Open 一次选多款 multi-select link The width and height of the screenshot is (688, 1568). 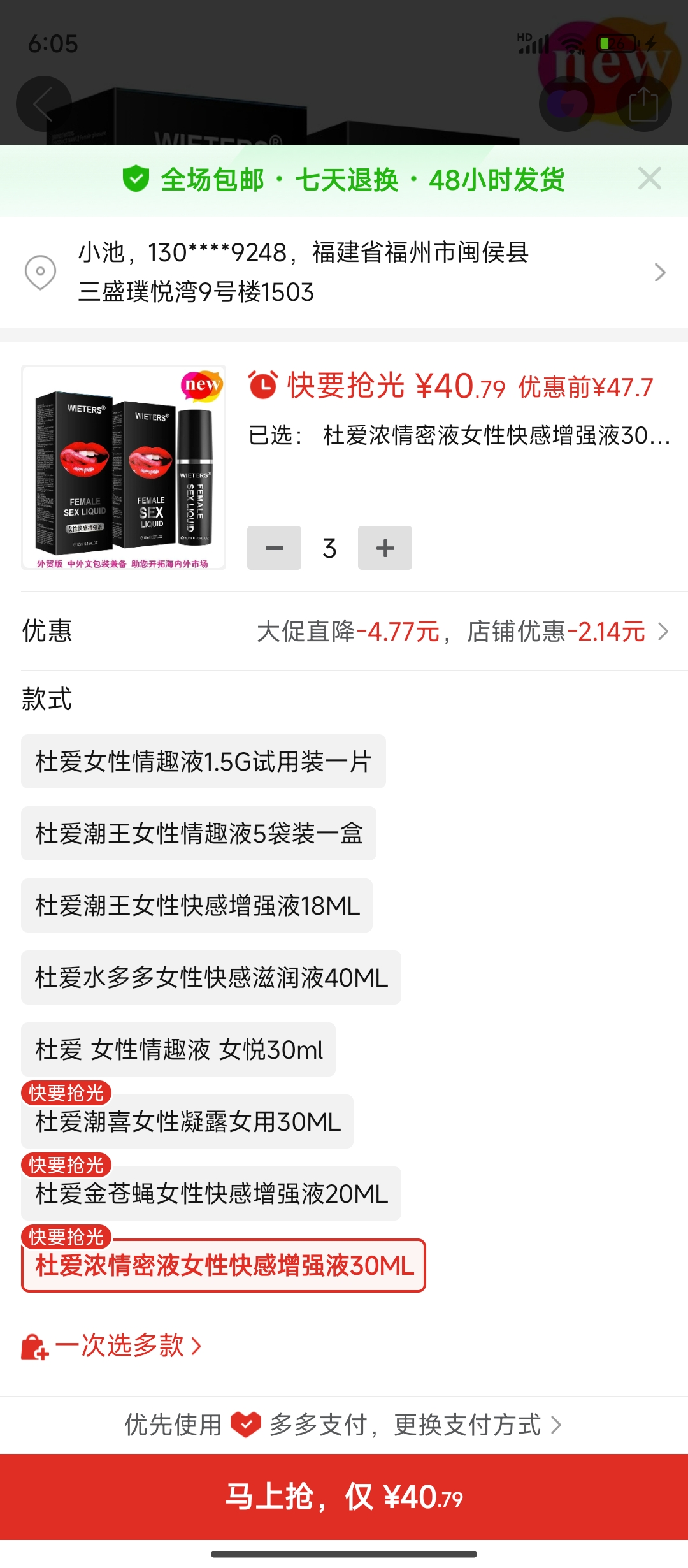click(x=113, y=1346)
